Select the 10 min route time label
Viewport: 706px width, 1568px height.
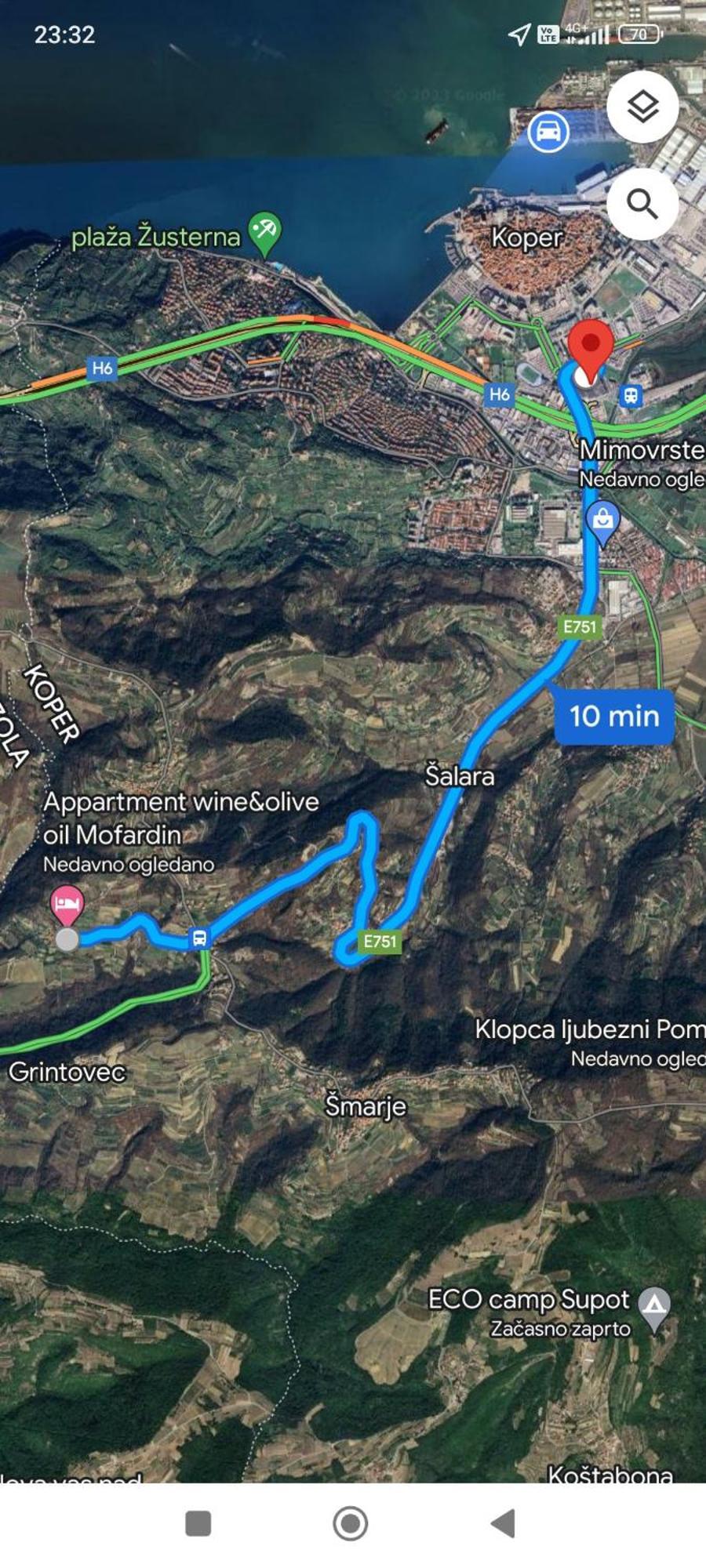coord(613,717)
